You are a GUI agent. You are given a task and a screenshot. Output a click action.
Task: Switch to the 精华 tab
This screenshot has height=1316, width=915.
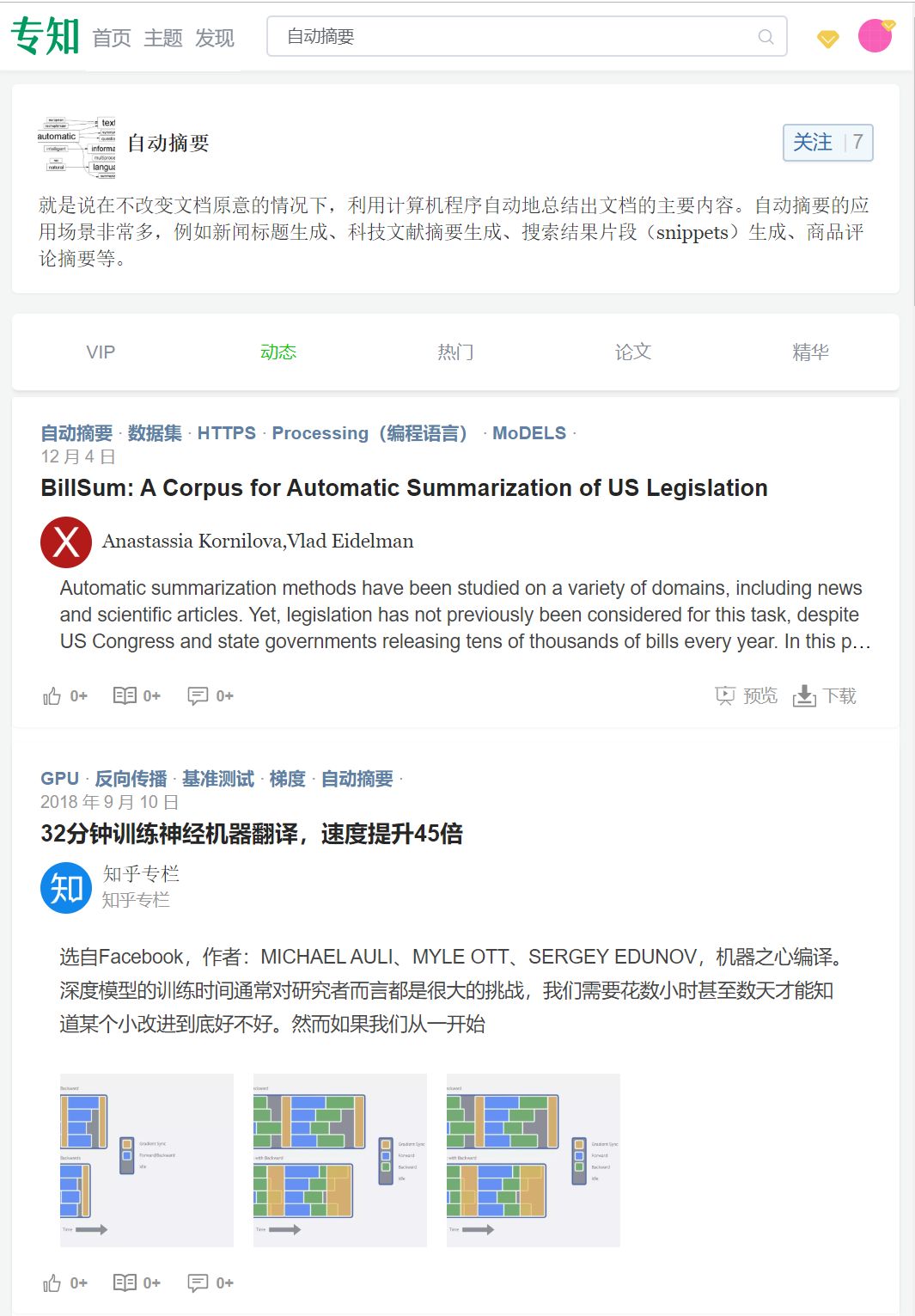810,352
